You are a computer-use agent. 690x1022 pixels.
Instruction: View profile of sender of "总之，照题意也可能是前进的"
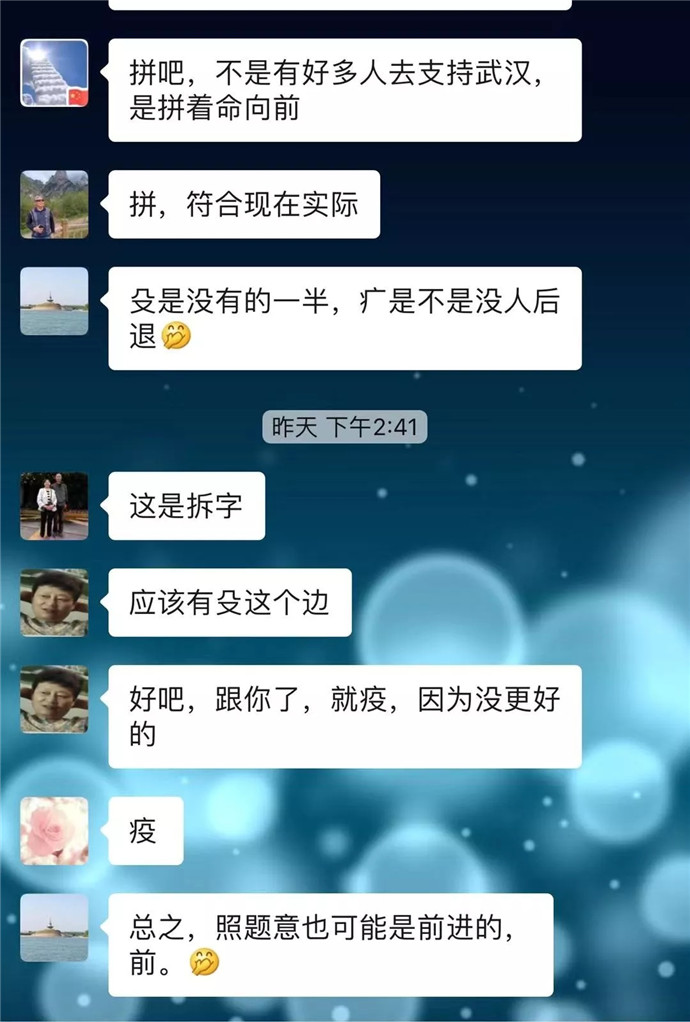(55, 927)
